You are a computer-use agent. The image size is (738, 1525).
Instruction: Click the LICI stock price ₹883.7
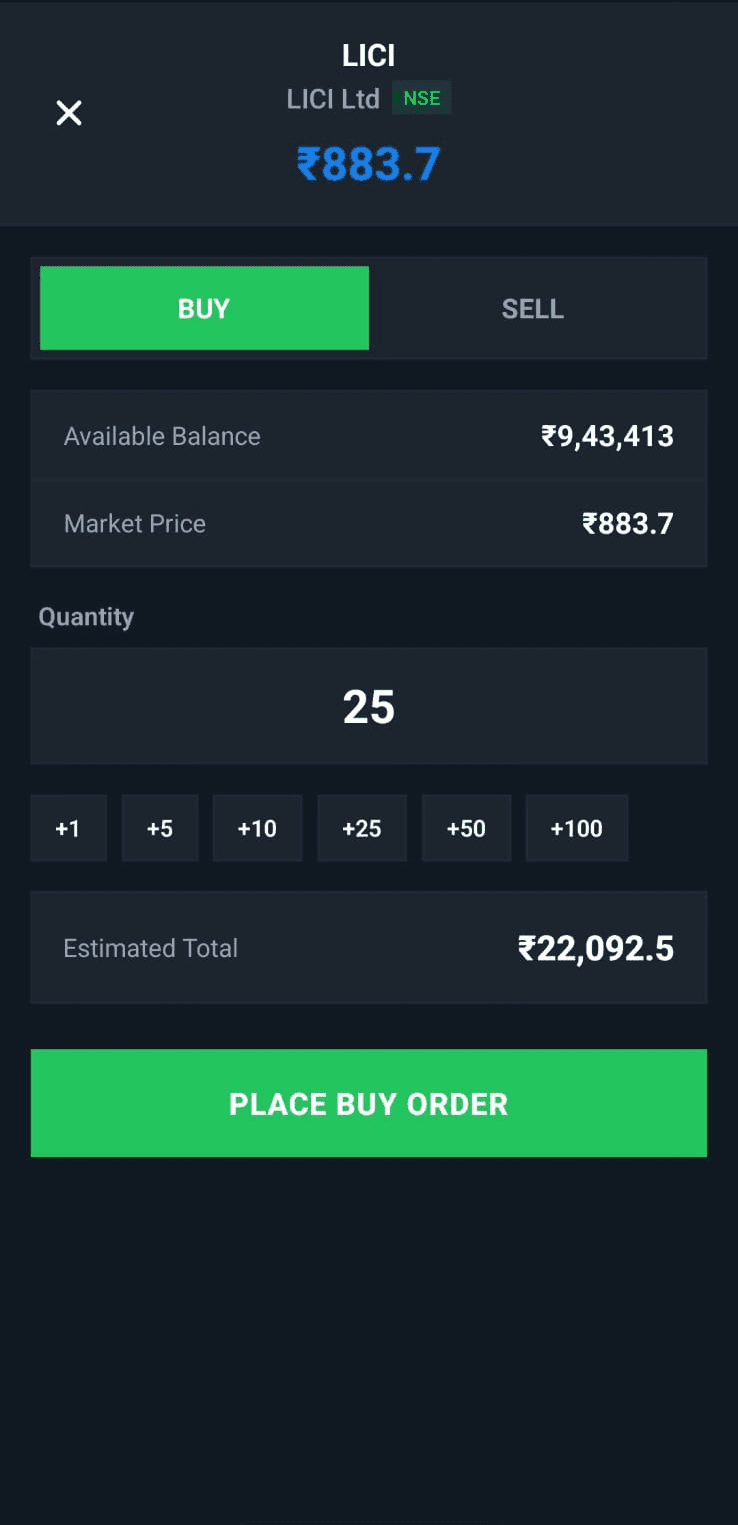(x=369, y=163)
